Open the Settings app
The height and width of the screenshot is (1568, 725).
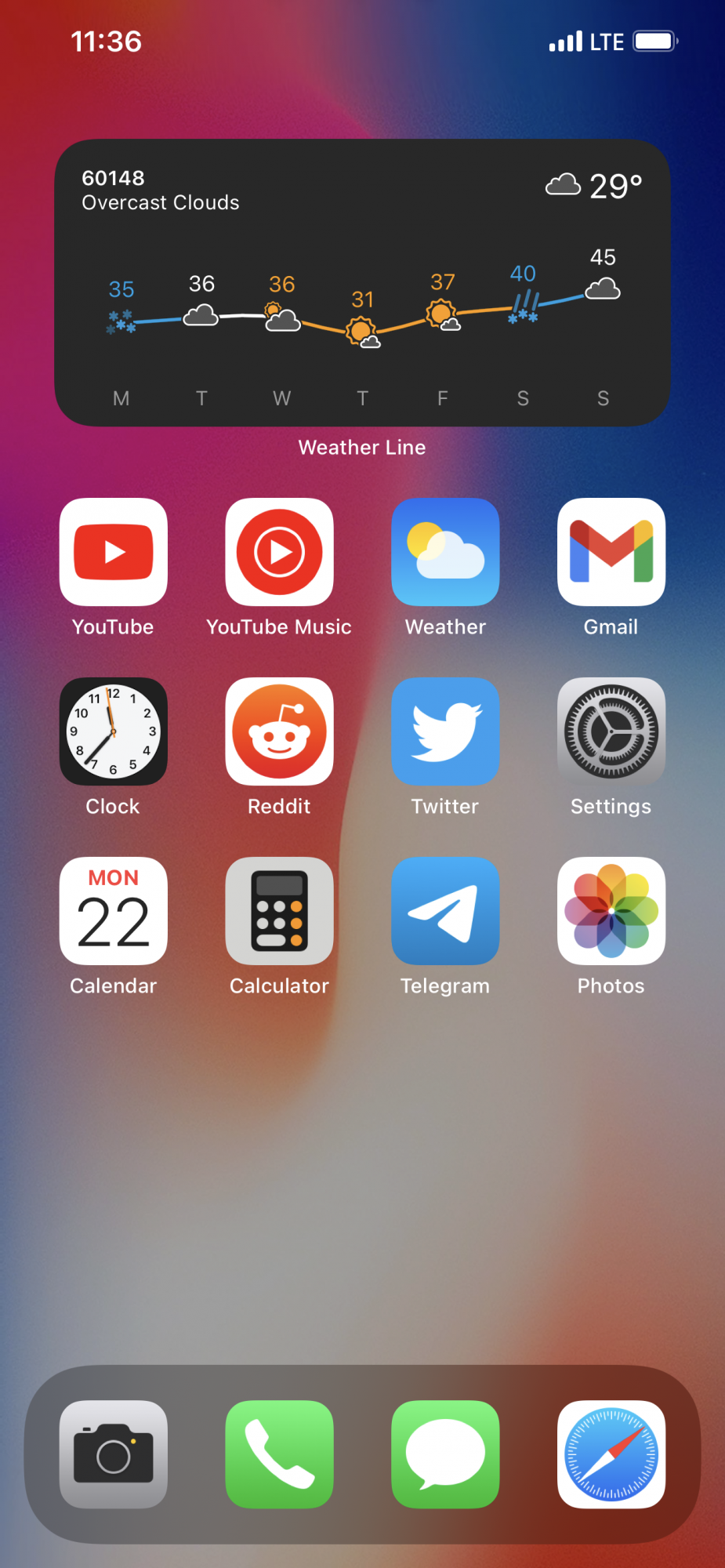point(611,731)
